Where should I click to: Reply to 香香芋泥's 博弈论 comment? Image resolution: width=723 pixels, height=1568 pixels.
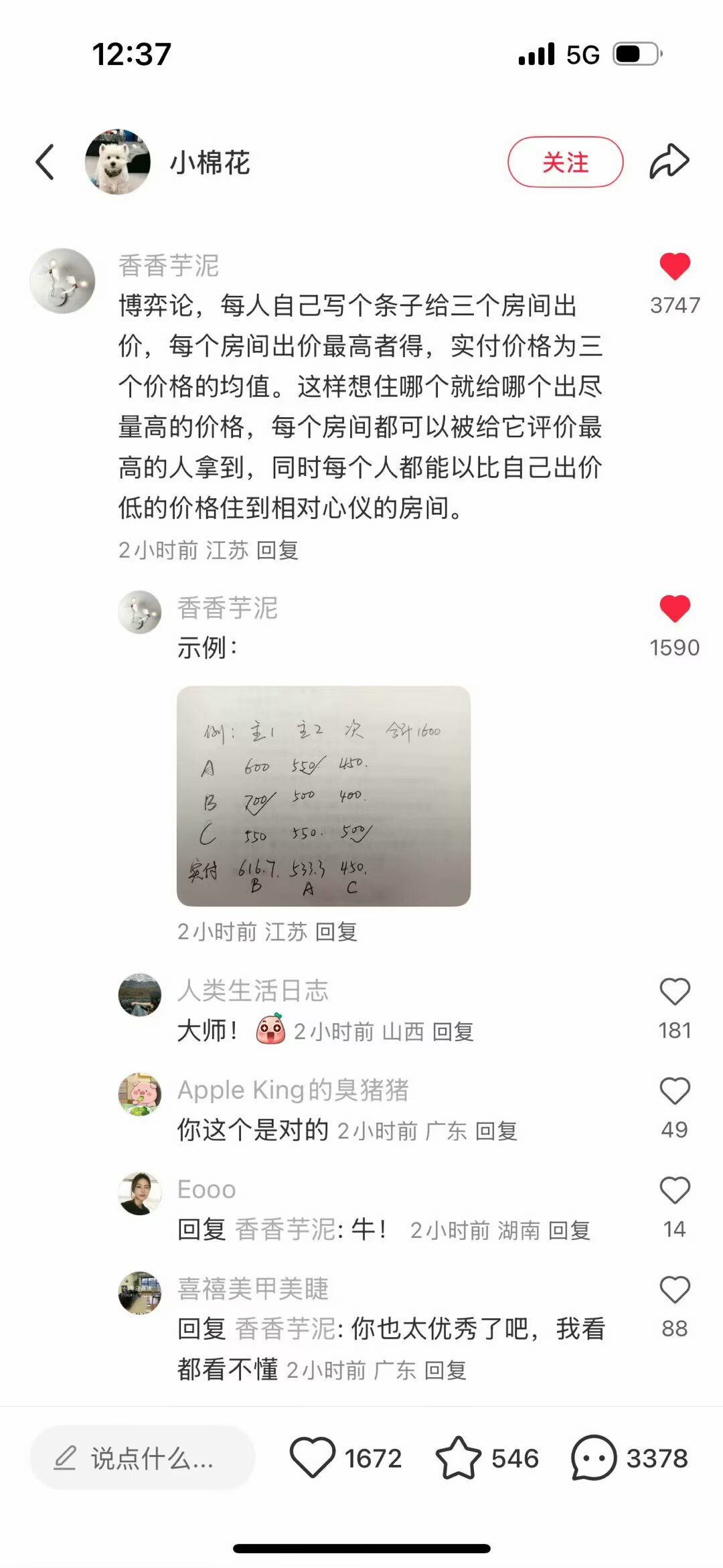[277, 550]
